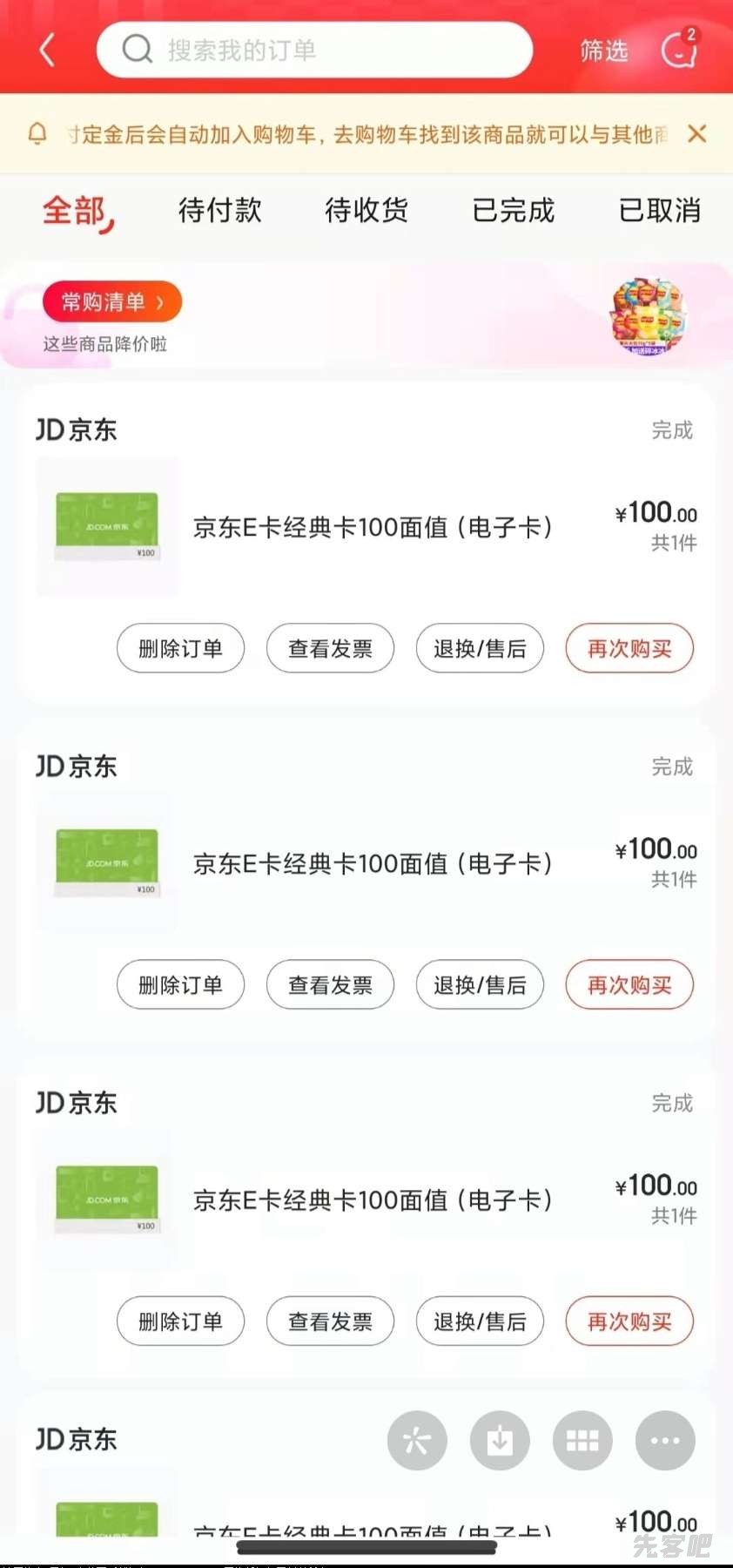View the 已取消 orders tab

coord(659,211)
